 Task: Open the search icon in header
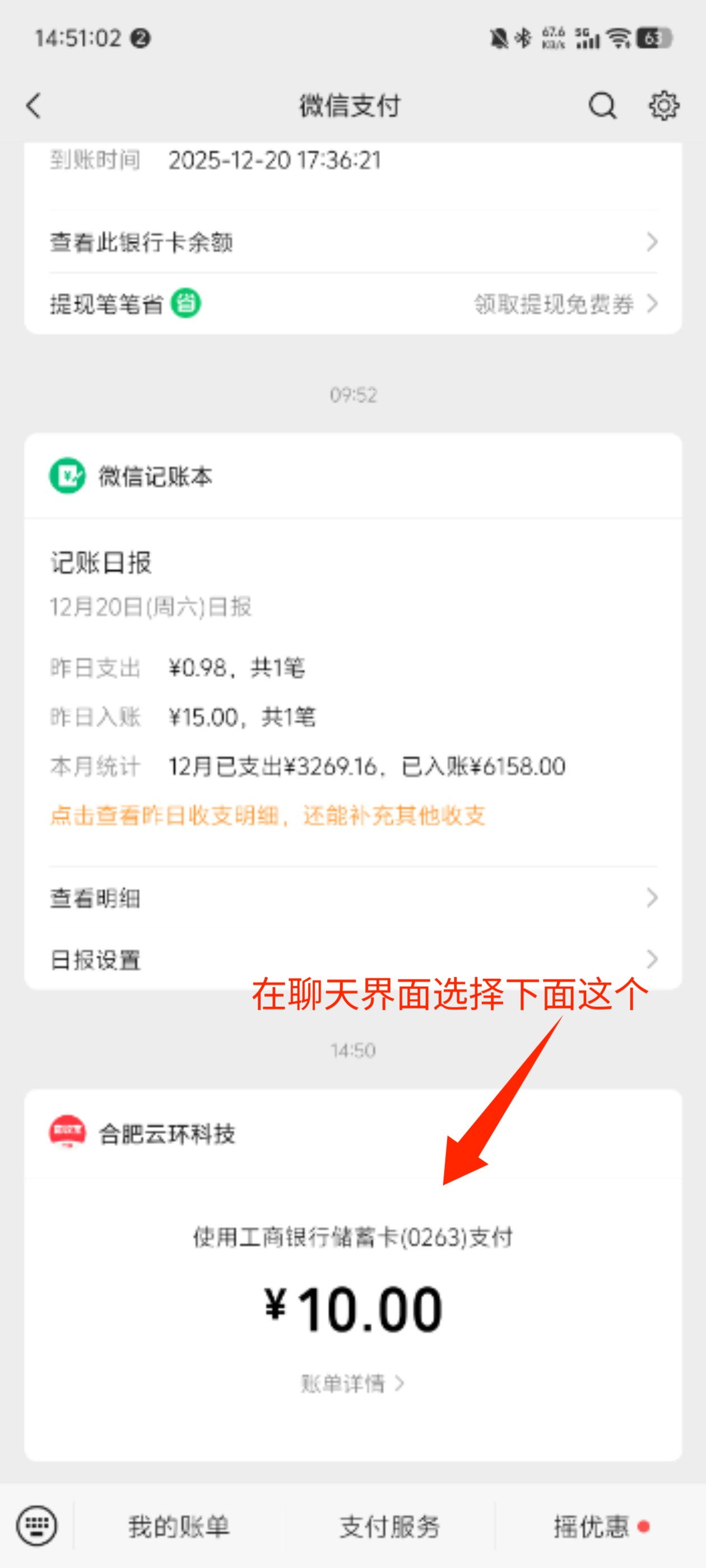[602, 106]
